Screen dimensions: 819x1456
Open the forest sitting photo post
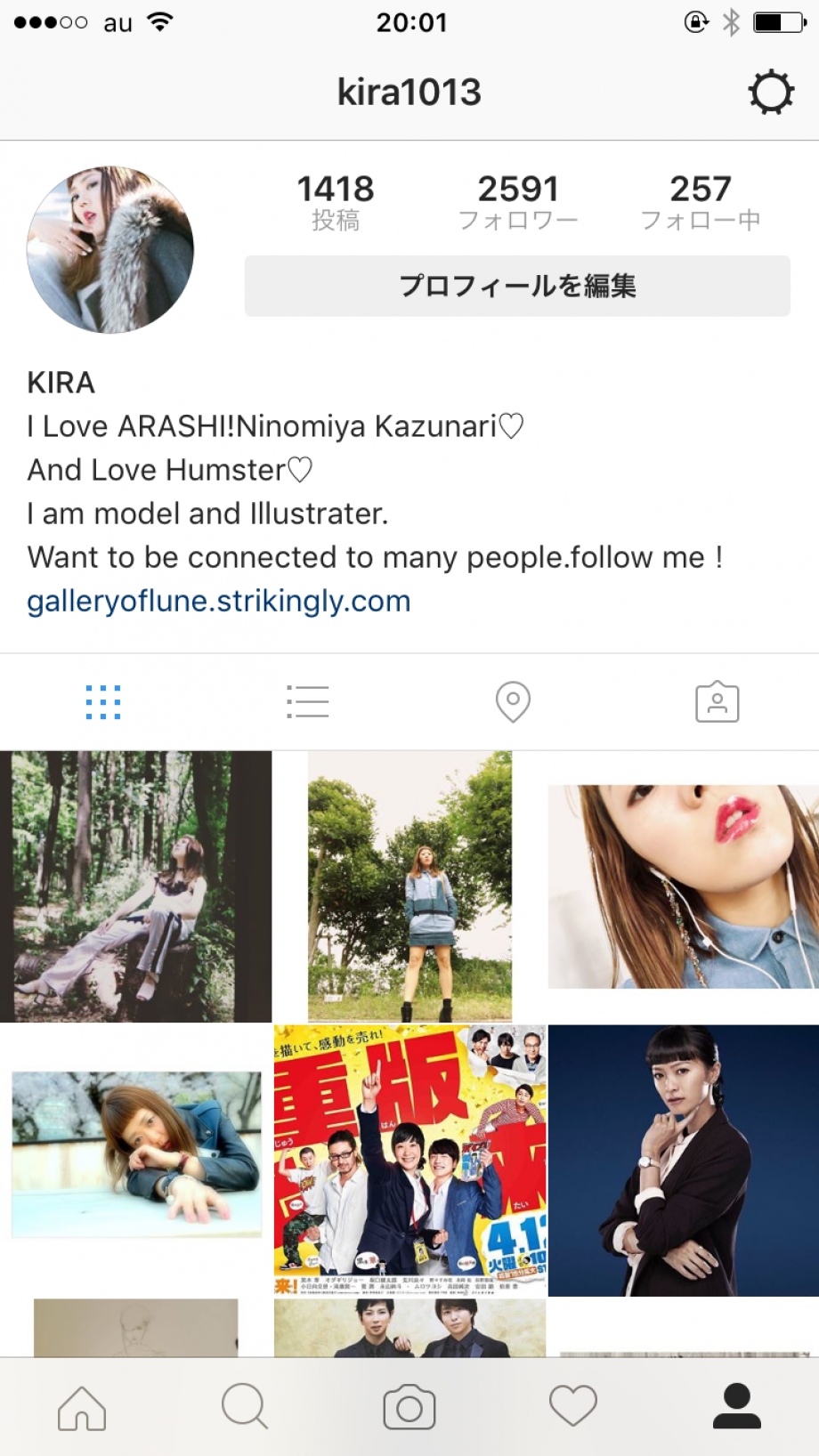pyautogui.click(x=135, y=886)
